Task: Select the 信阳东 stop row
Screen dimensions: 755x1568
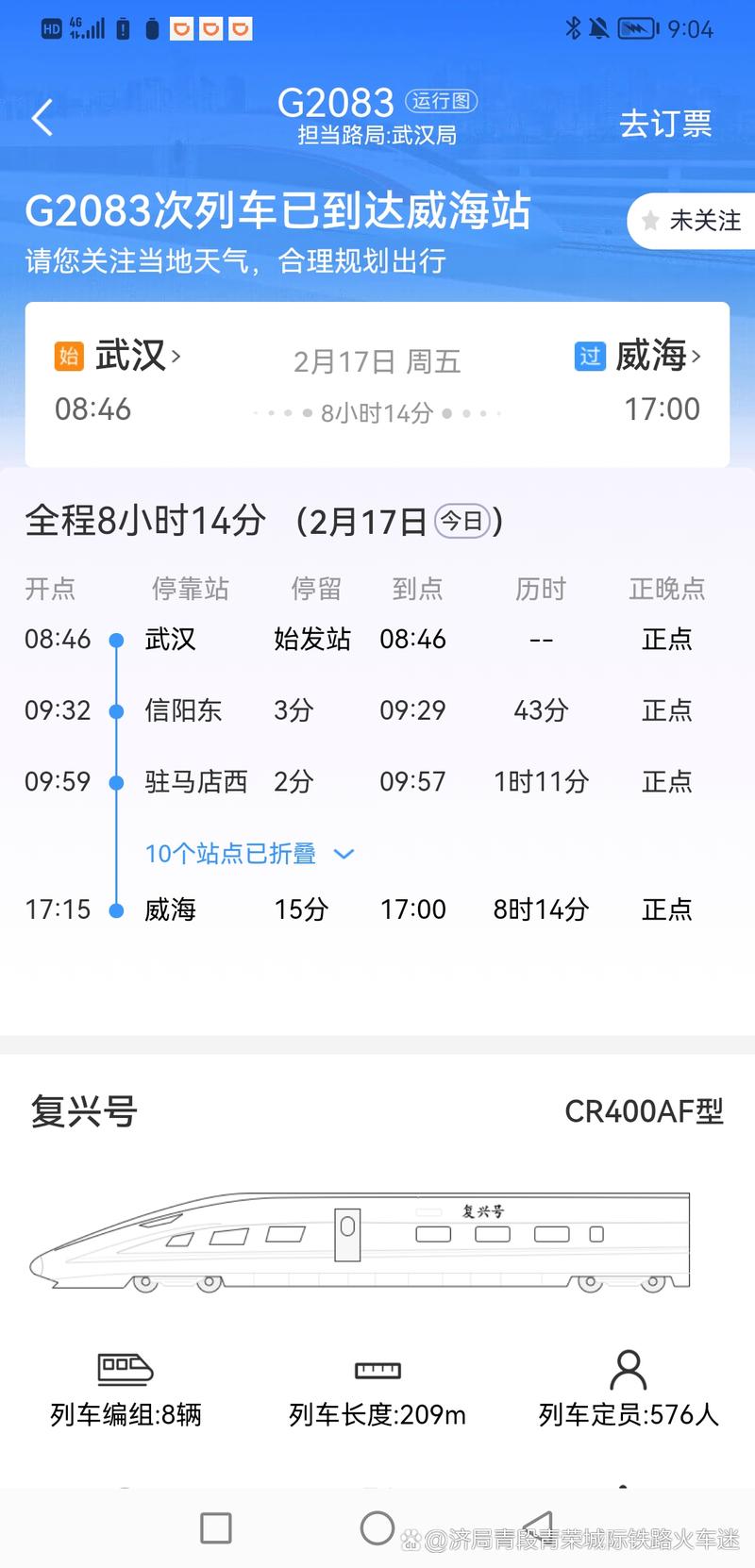Action: click(x=184, y=710)
